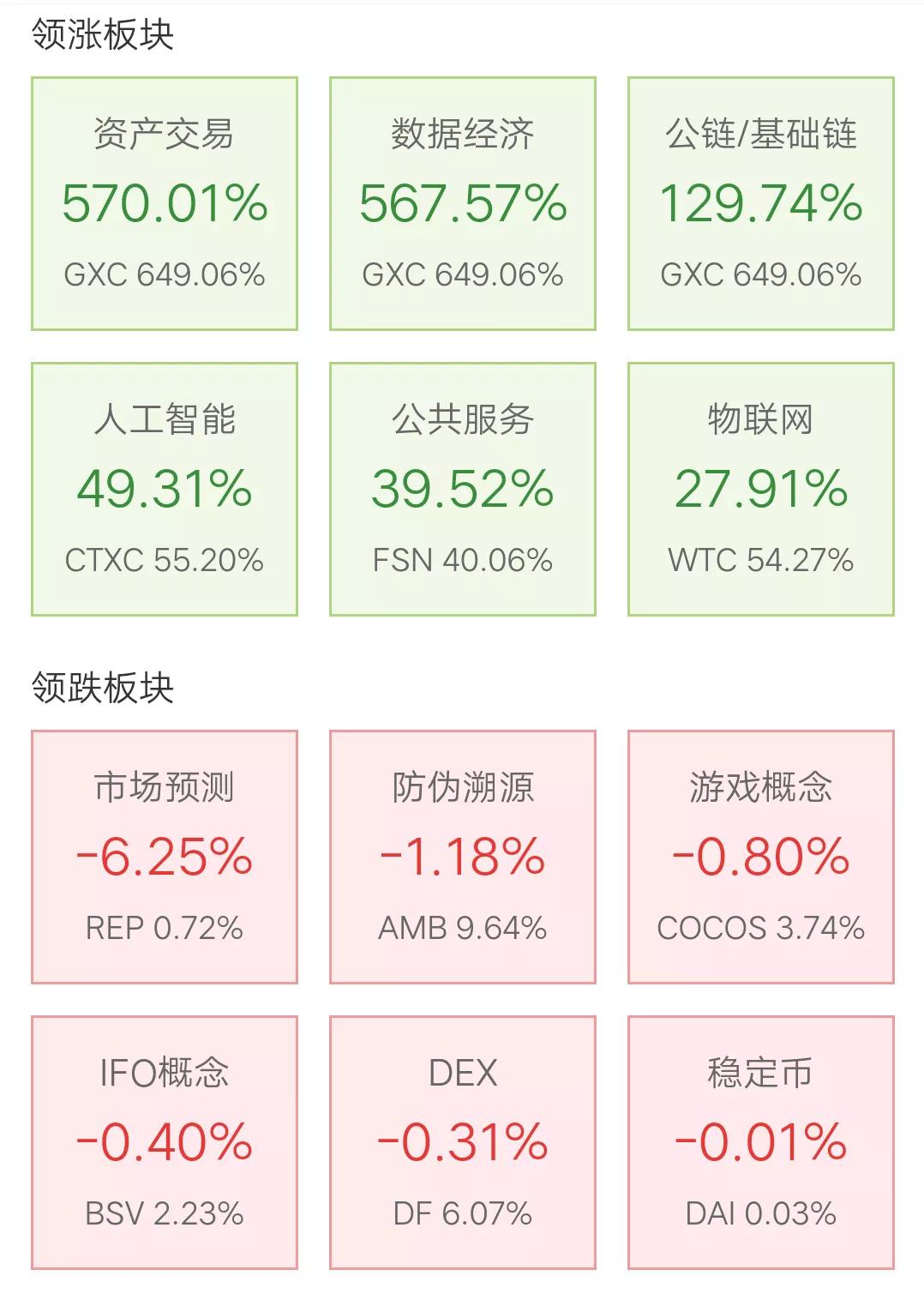924x1300 pixels.
Task: View the 物联网 sector card
Action: (761, 490)
